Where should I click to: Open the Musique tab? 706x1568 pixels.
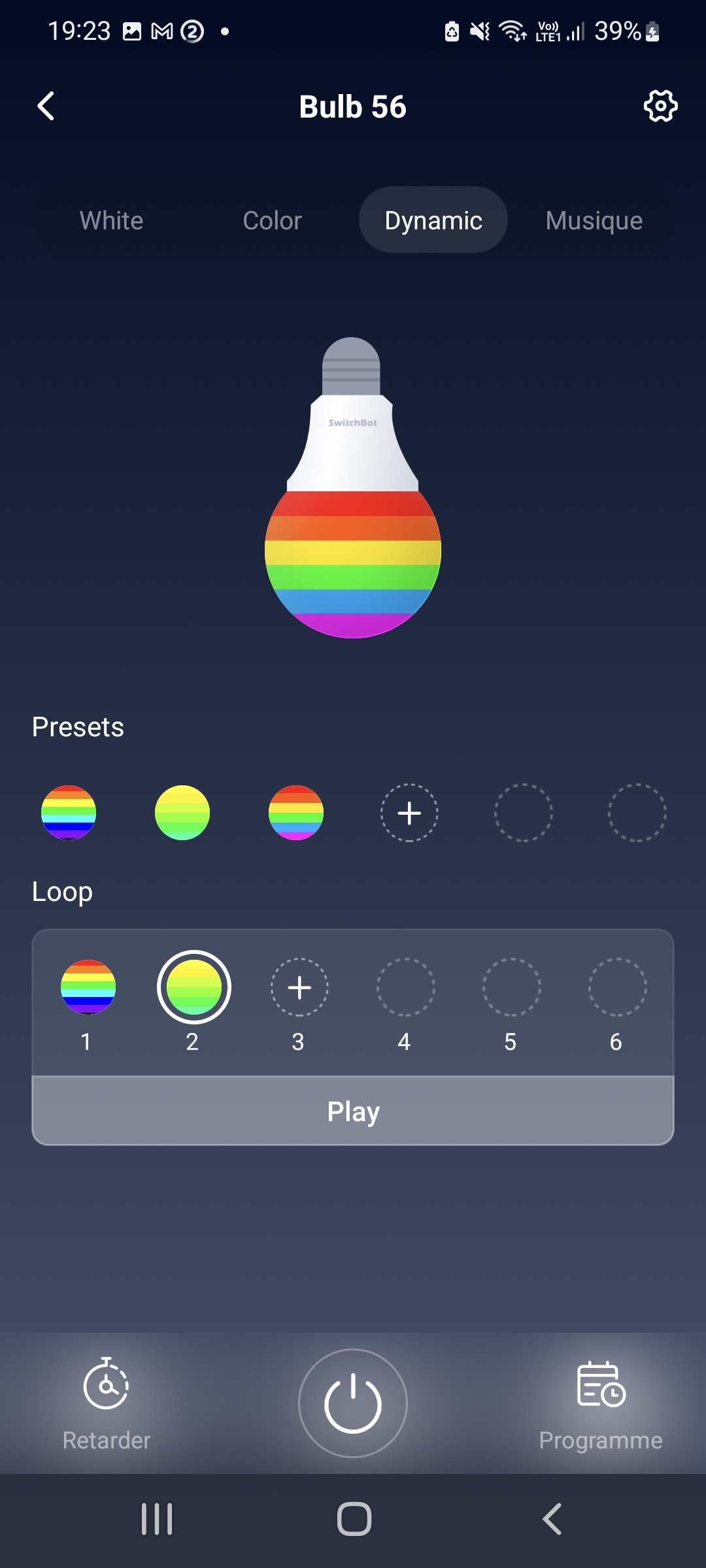pos(594,221)
